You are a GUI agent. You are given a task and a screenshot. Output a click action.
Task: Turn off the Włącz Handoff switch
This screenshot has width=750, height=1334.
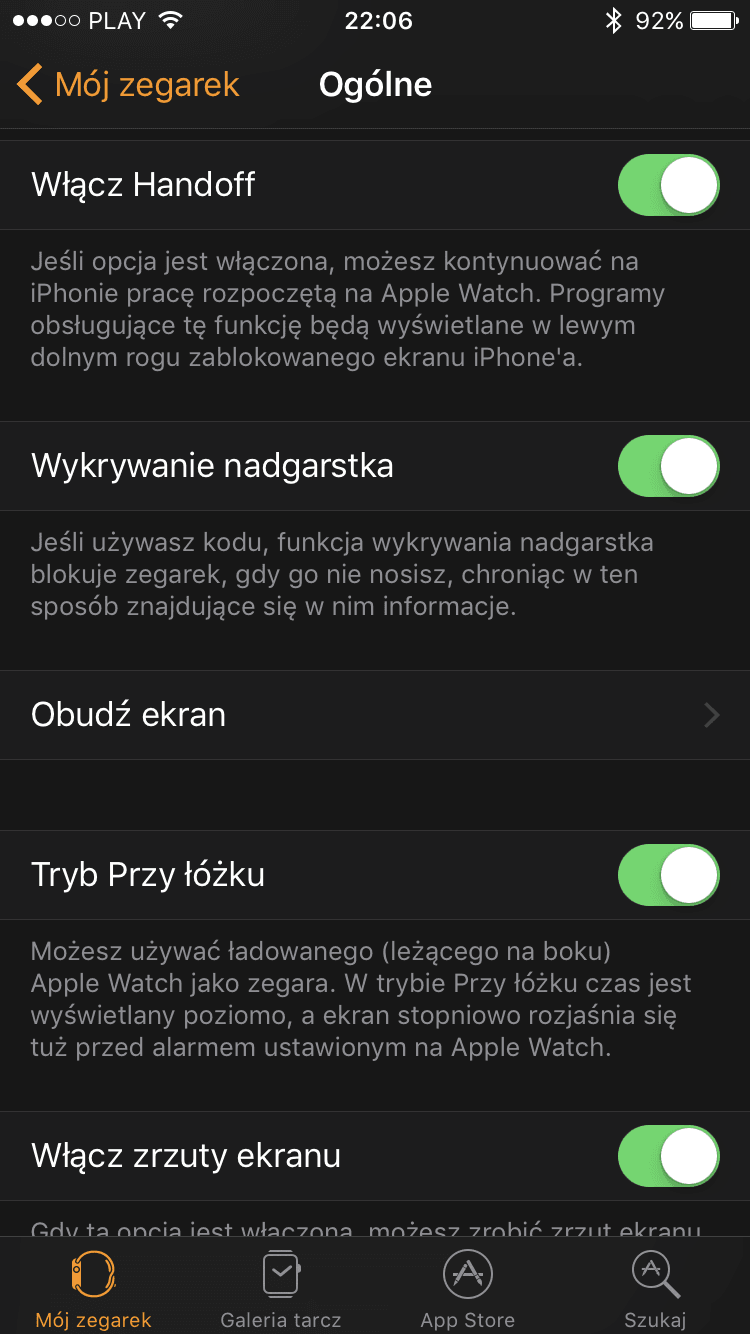click(669, 185)
